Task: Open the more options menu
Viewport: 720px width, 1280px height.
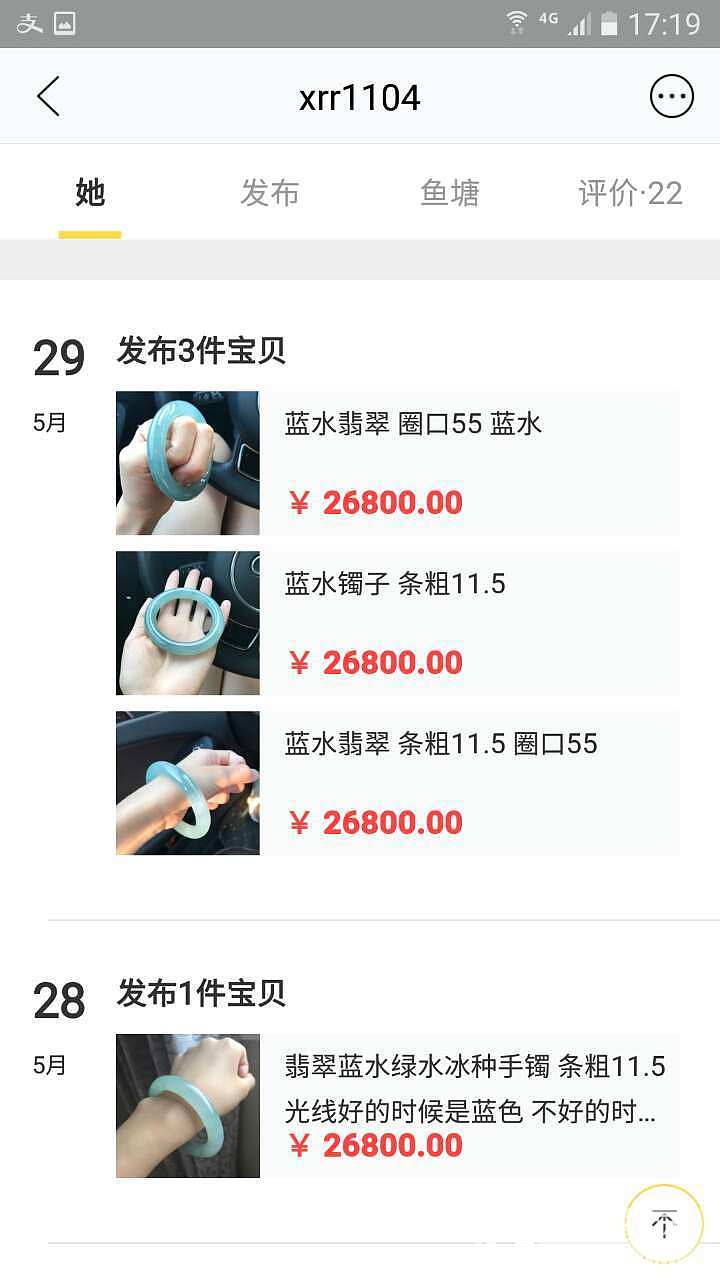Action: (671, 97)
